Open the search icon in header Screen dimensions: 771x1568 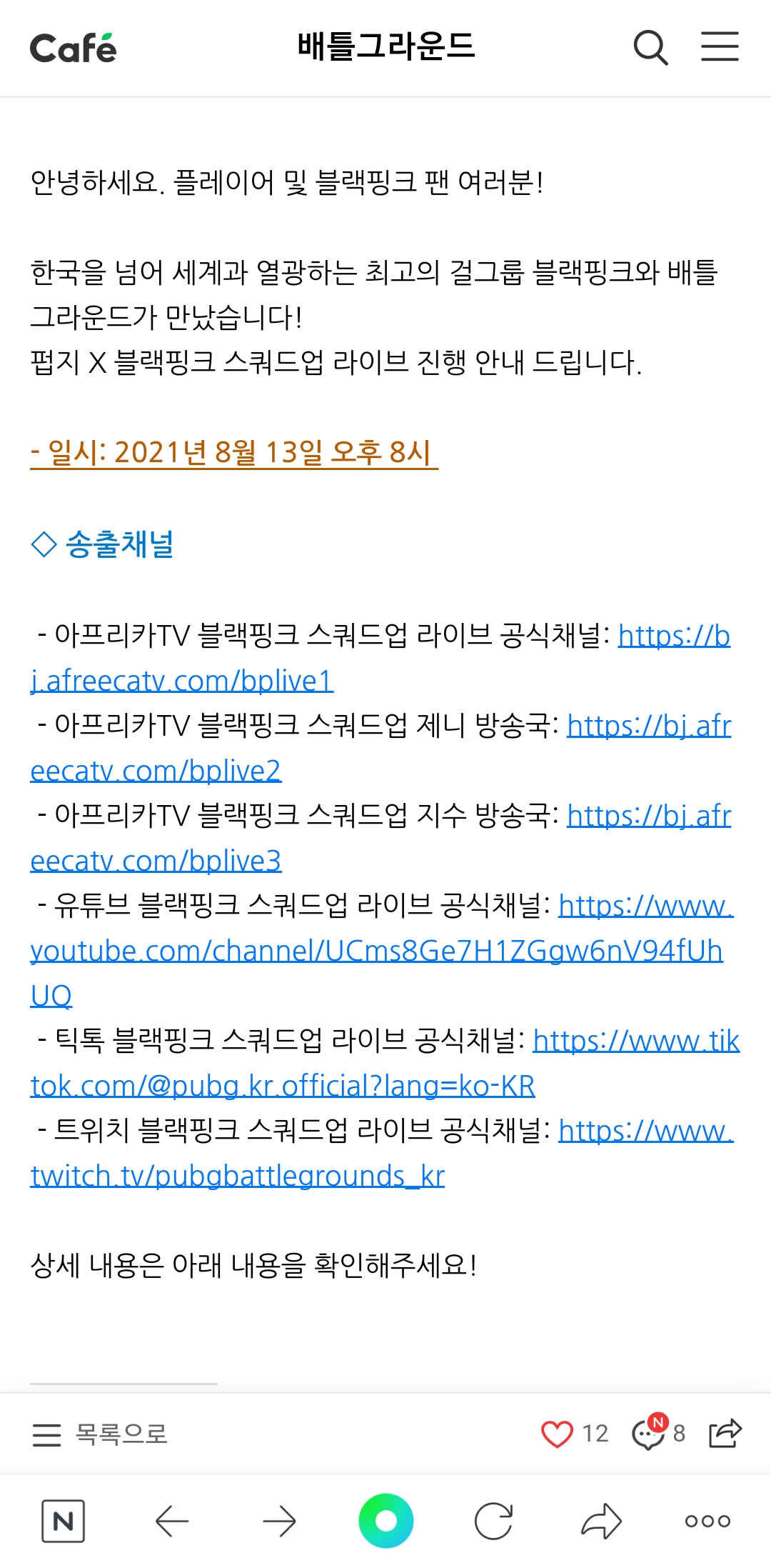650,48
